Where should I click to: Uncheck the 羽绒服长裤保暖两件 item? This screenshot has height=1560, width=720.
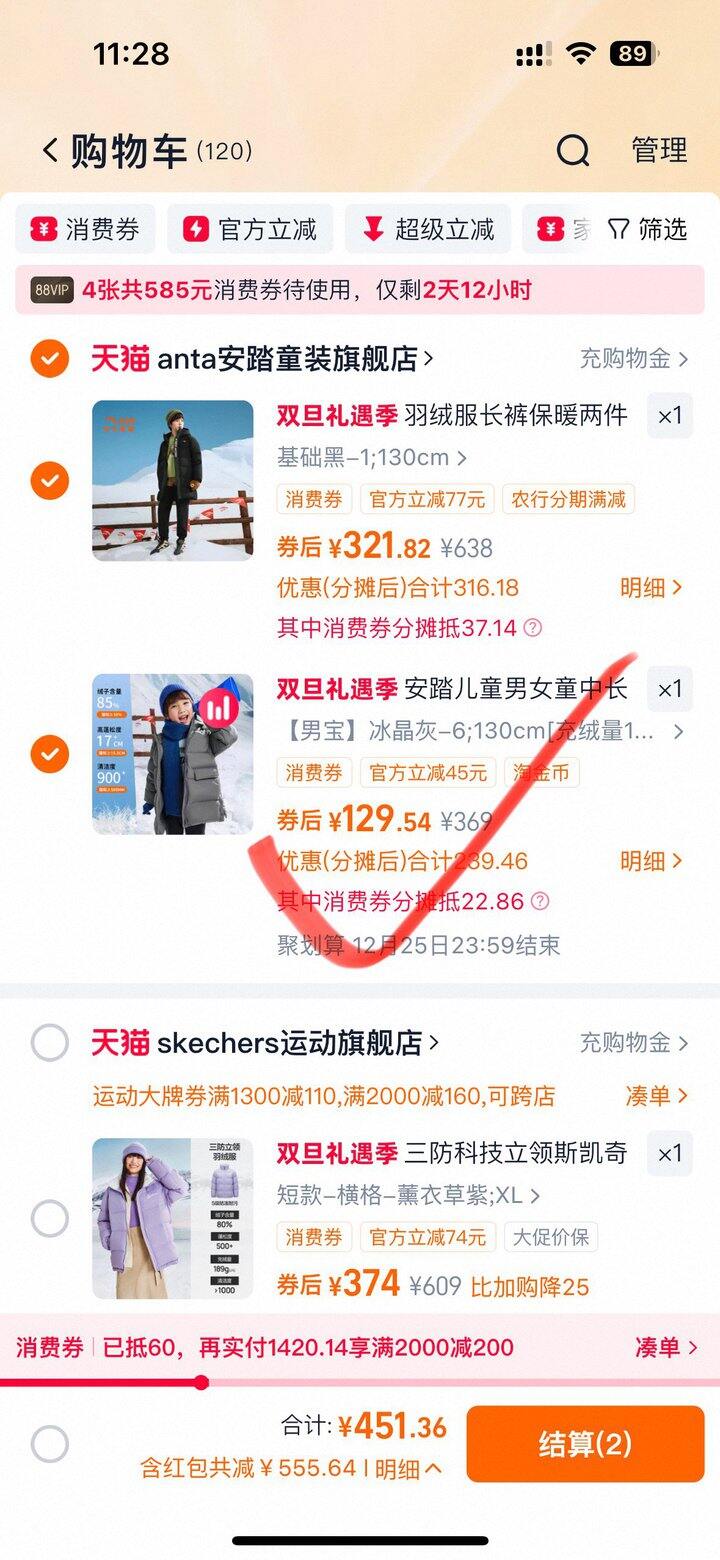tap(49, 481)
